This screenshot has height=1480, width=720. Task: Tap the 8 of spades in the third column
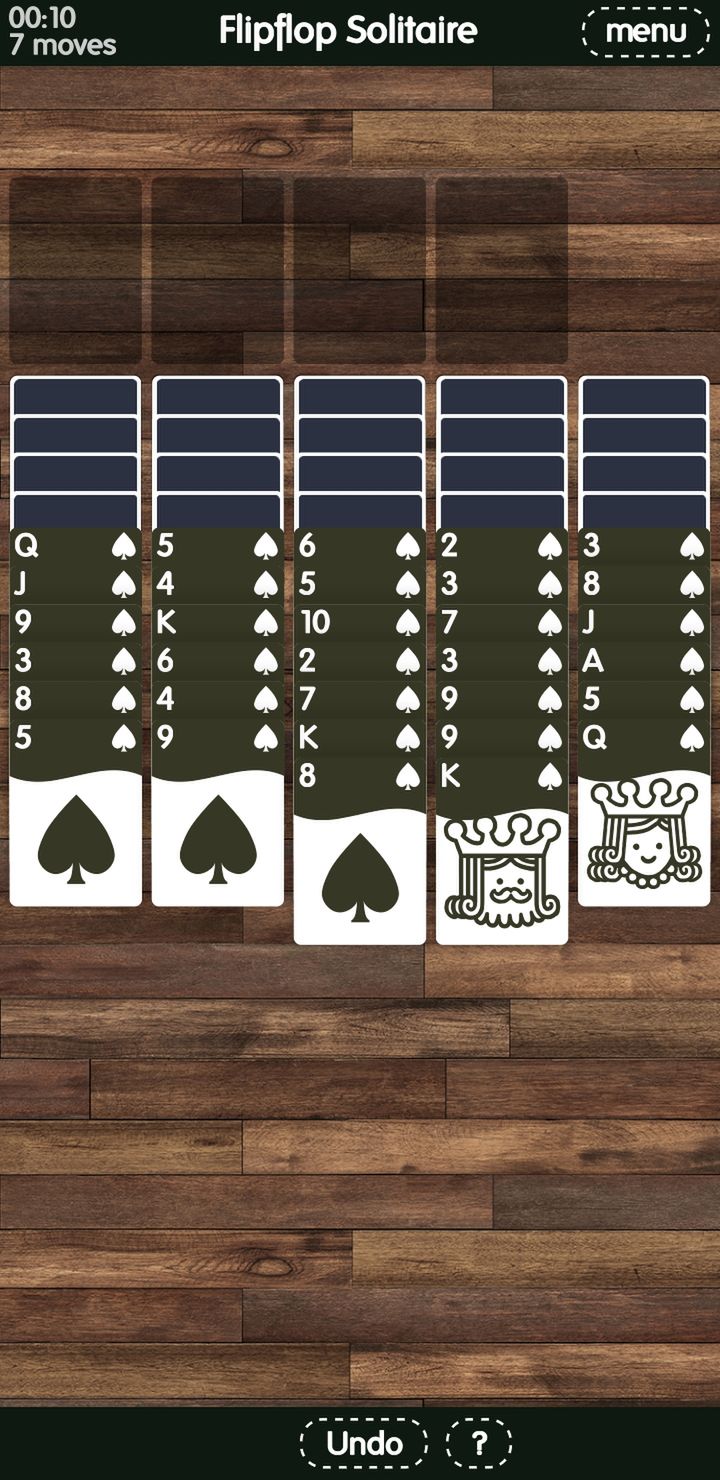coord(360,851)
